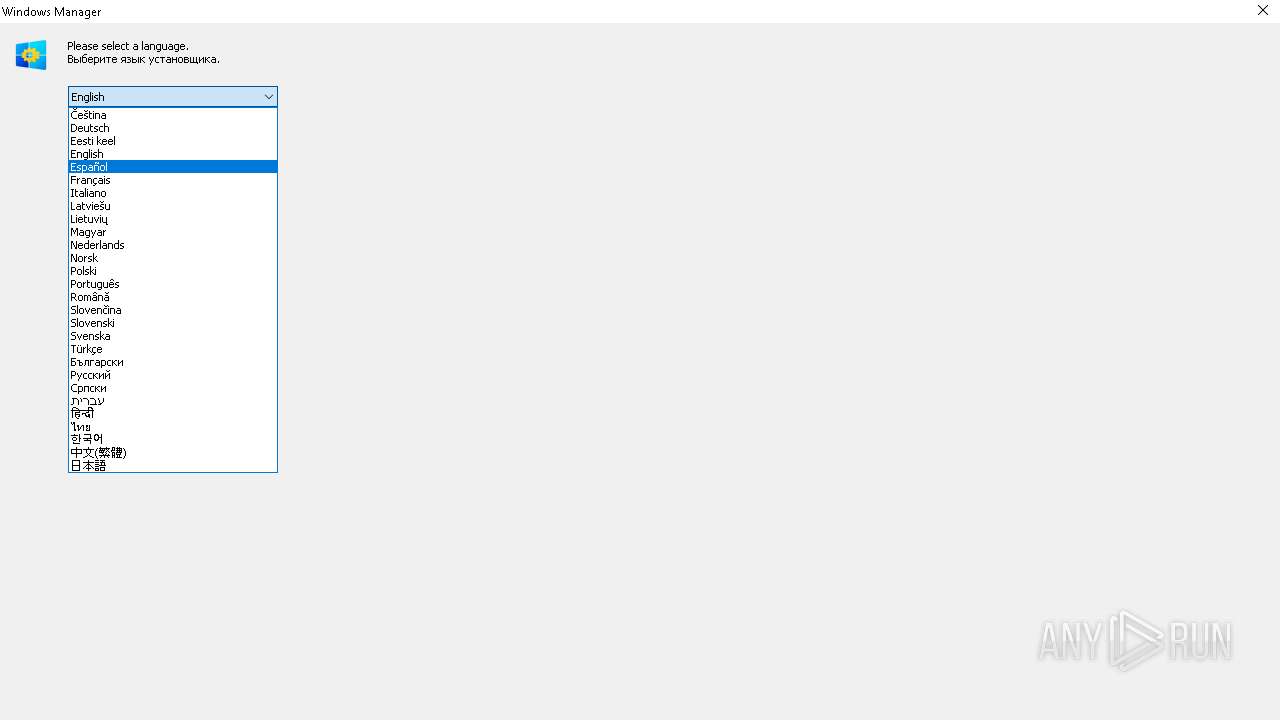Choose Svenska language
The image size is (1280, 720).
(90, 336)
